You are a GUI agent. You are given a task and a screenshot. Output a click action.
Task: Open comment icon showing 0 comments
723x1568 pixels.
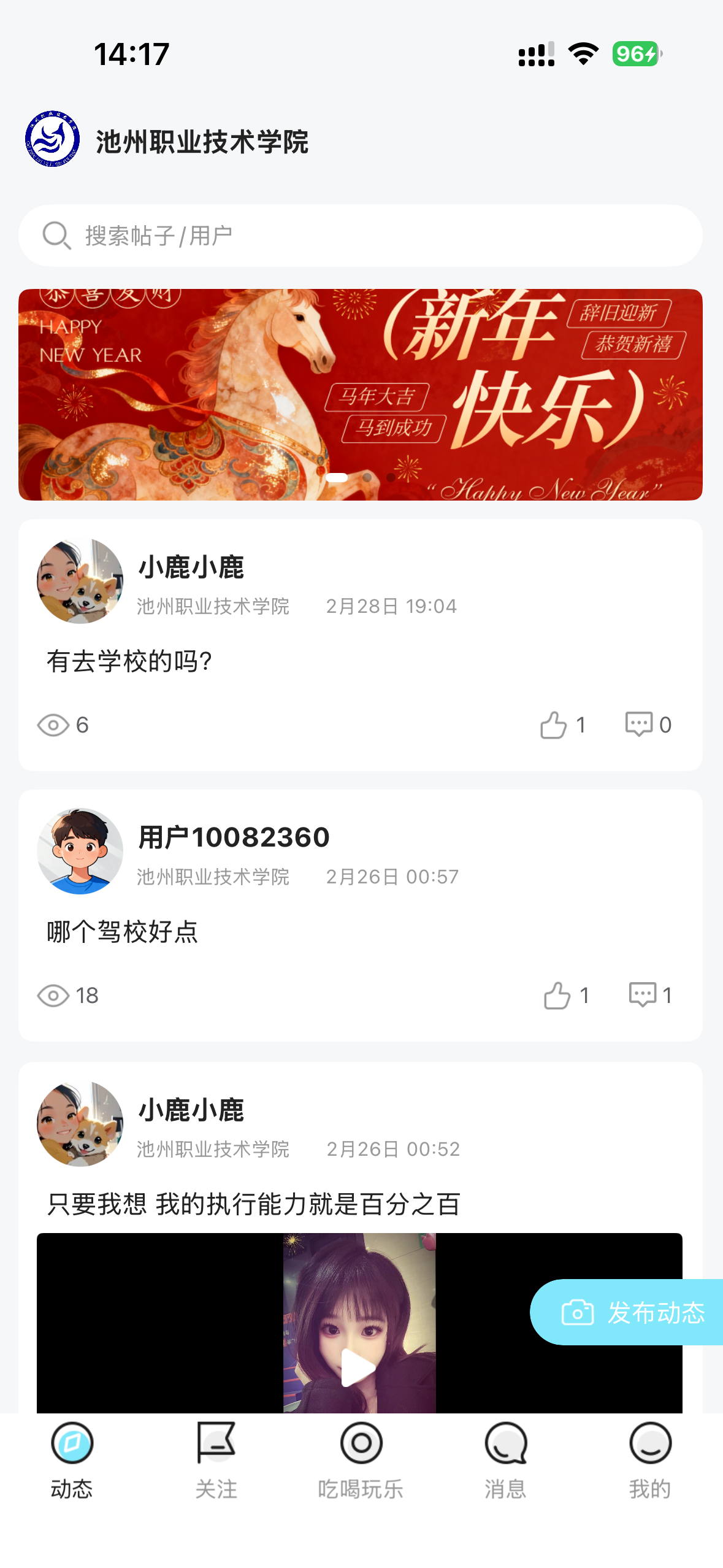tap(640, 724)
